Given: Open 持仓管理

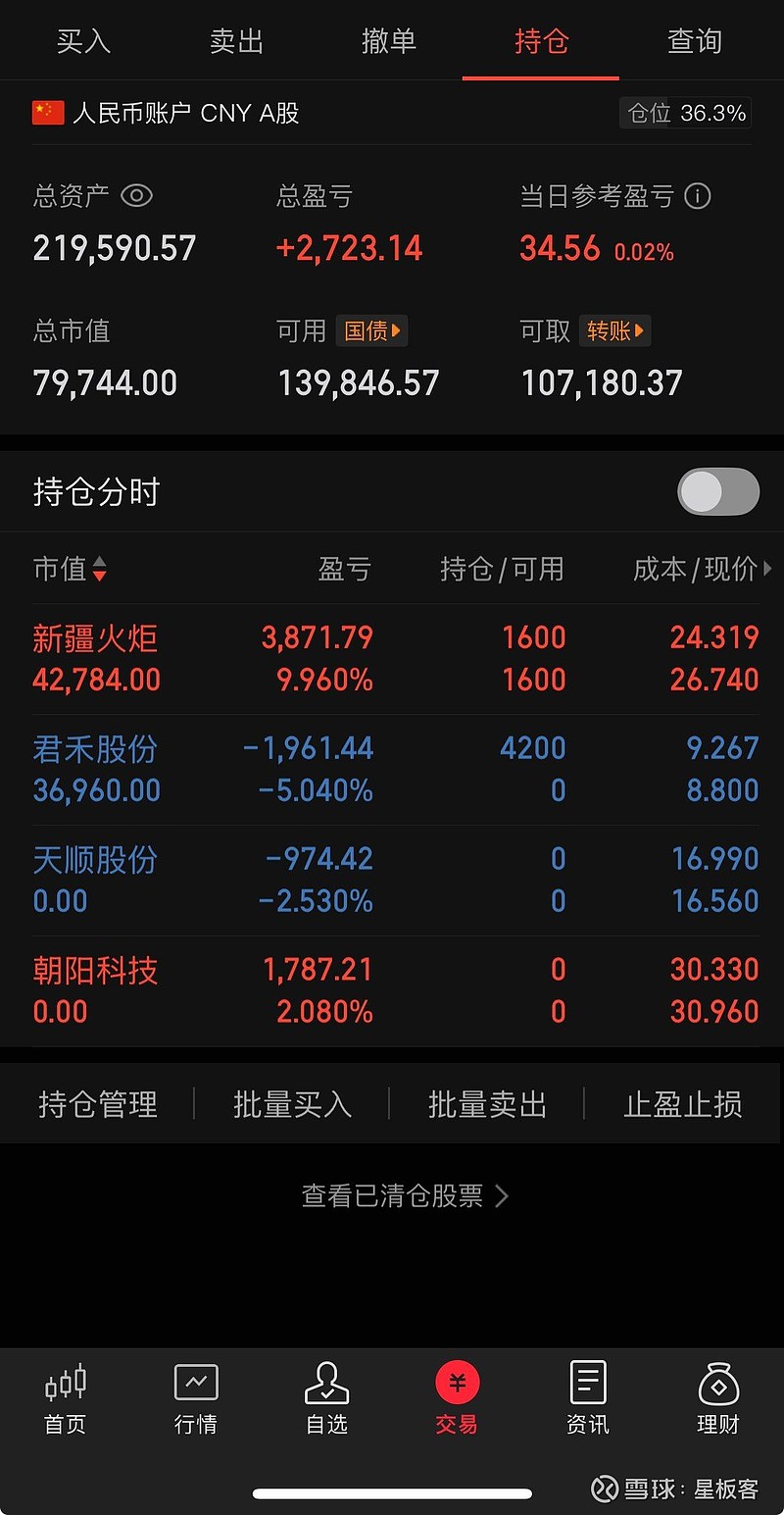Looking at the screenshot, I should tap(97, 1105).
